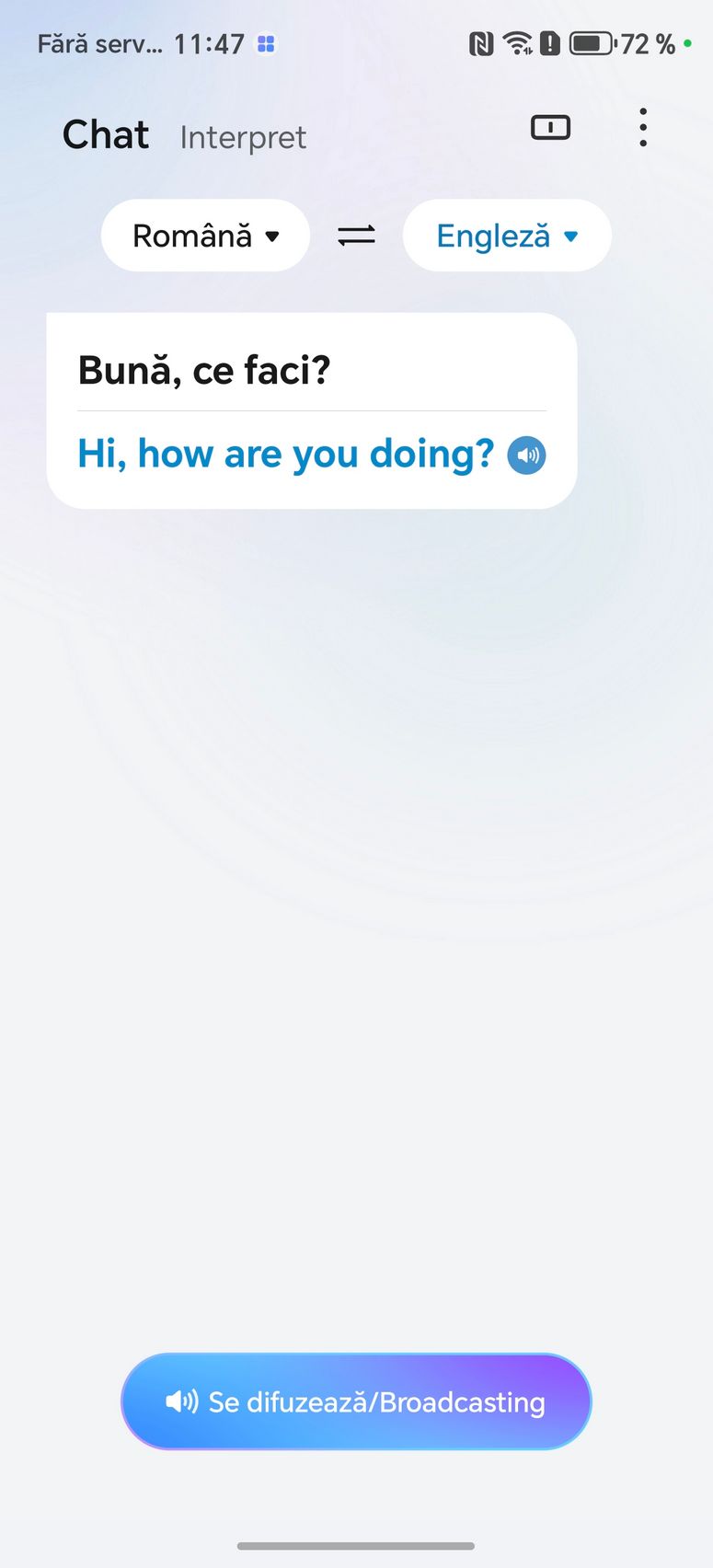
Task: Select the Chat tab
Action: pos(106,135)
